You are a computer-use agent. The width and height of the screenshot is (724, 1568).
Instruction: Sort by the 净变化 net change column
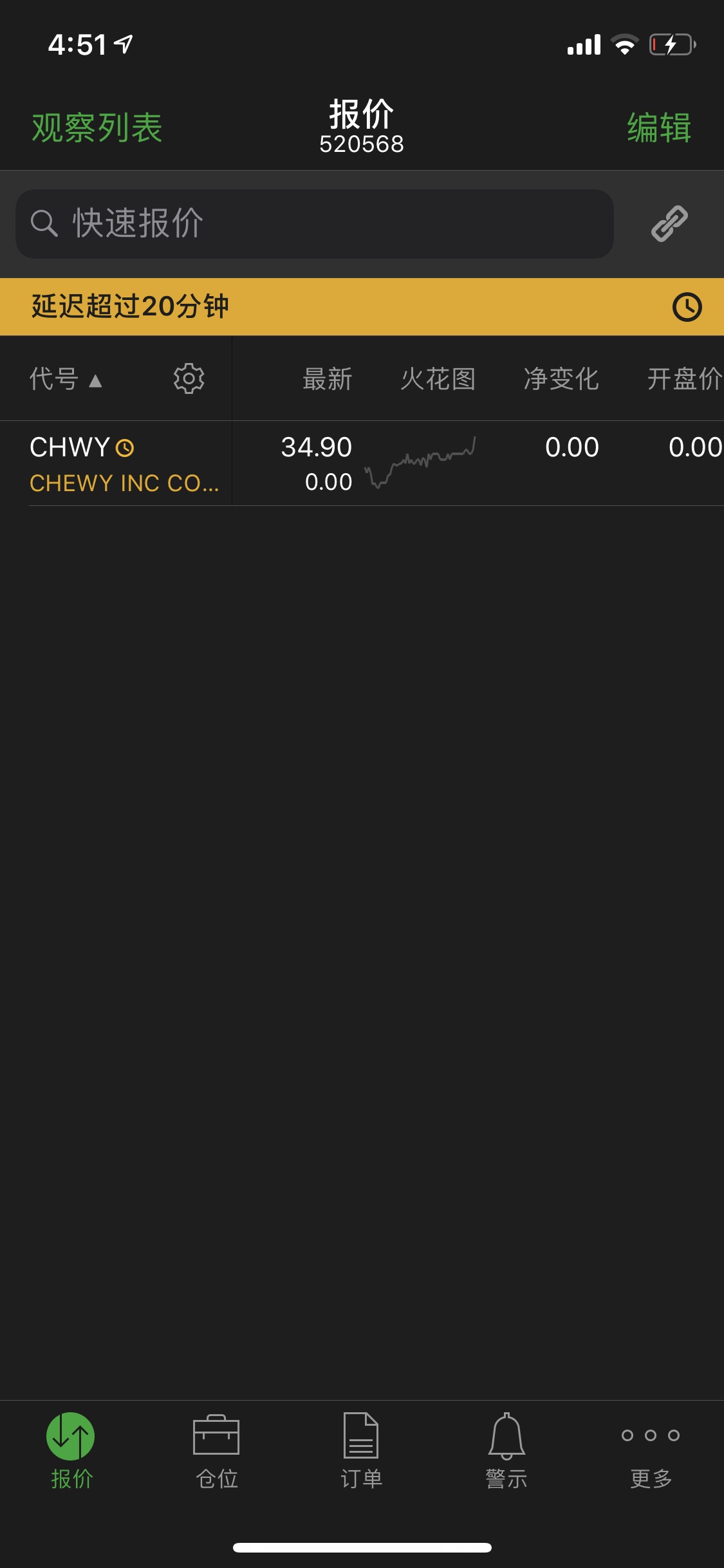point(561,379)
